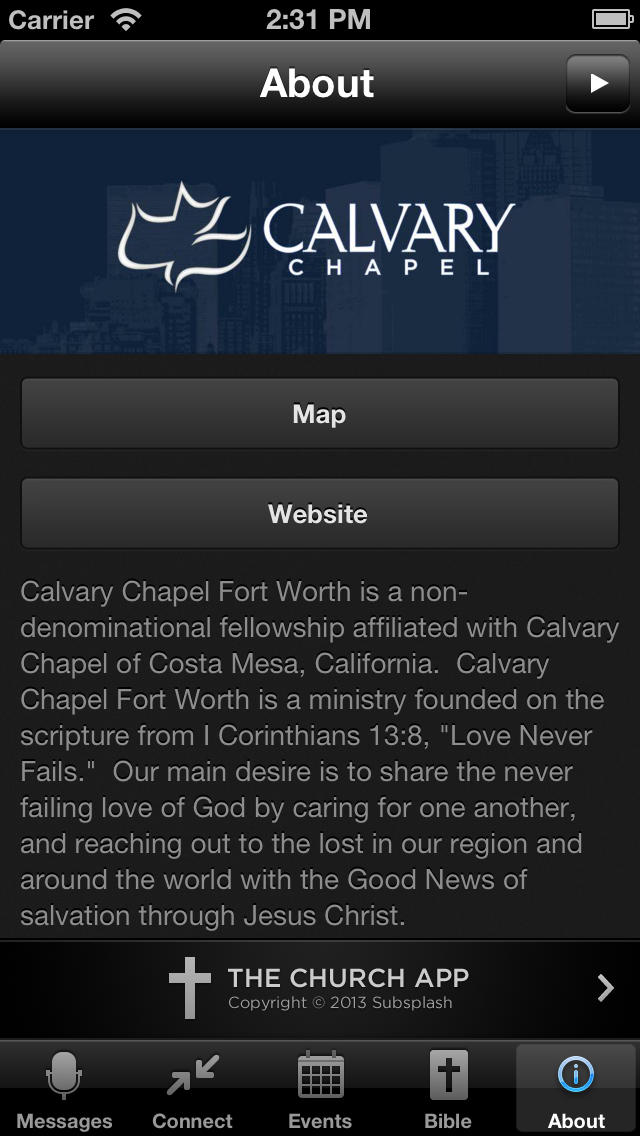Tap the play button in the header
The height and width of the screenshot is (1136, 640).
coord(598,83)
